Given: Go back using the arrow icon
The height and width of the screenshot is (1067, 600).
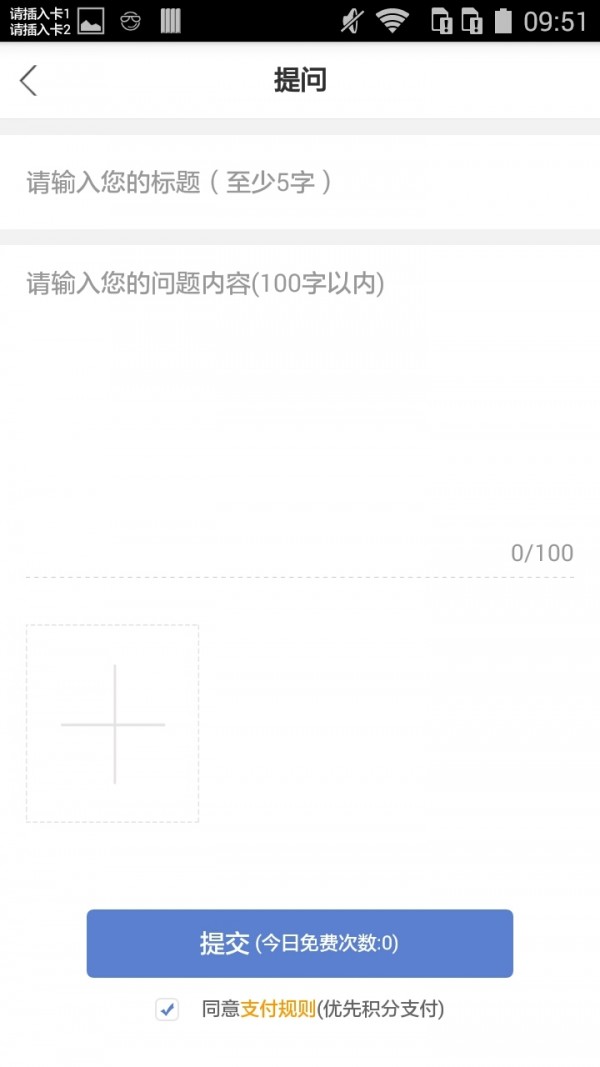Looking at the screenshot, I should [29, 81].
